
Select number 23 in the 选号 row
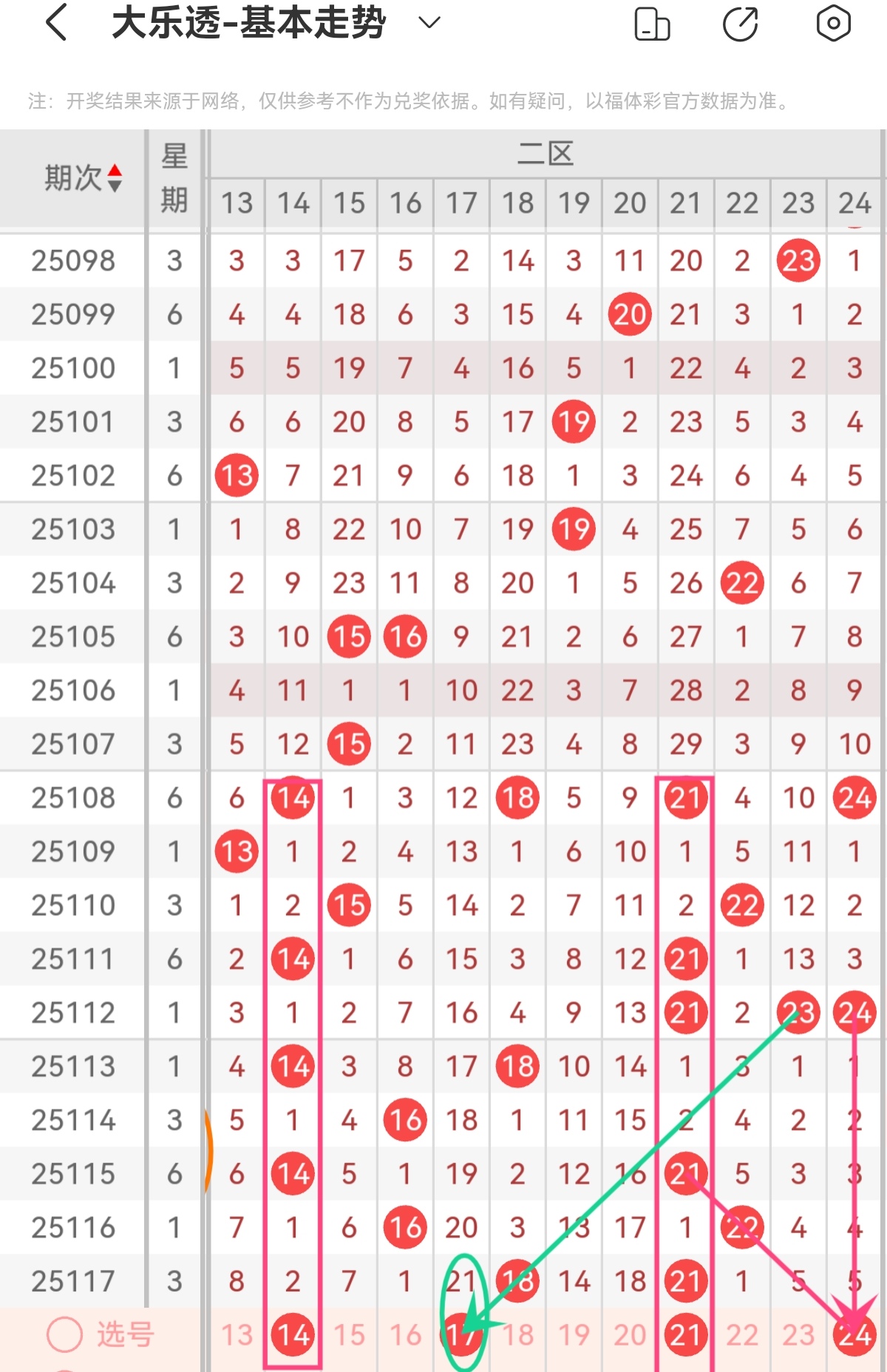coord(798,1335)
